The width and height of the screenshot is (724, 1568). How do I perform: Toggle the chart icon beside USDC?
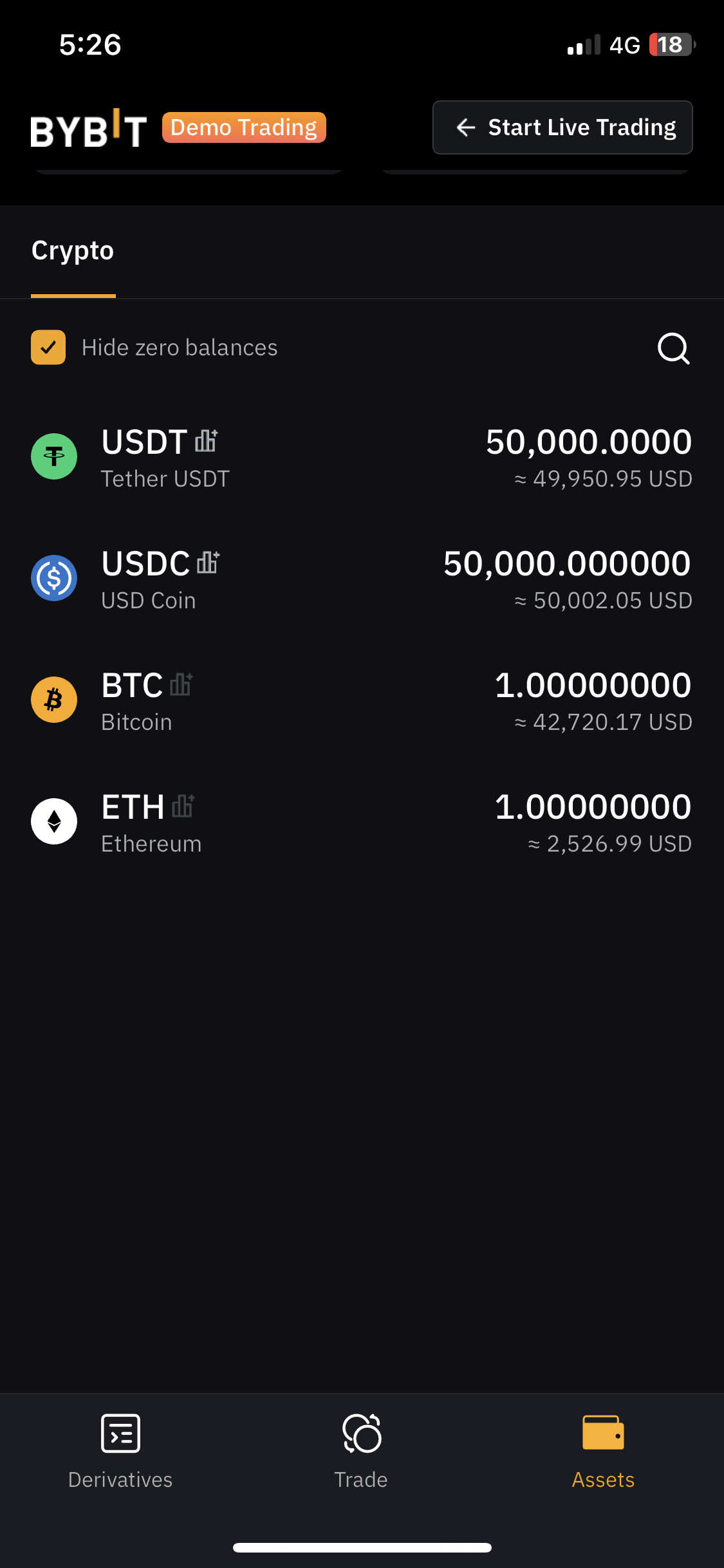[x=207, y=563]
